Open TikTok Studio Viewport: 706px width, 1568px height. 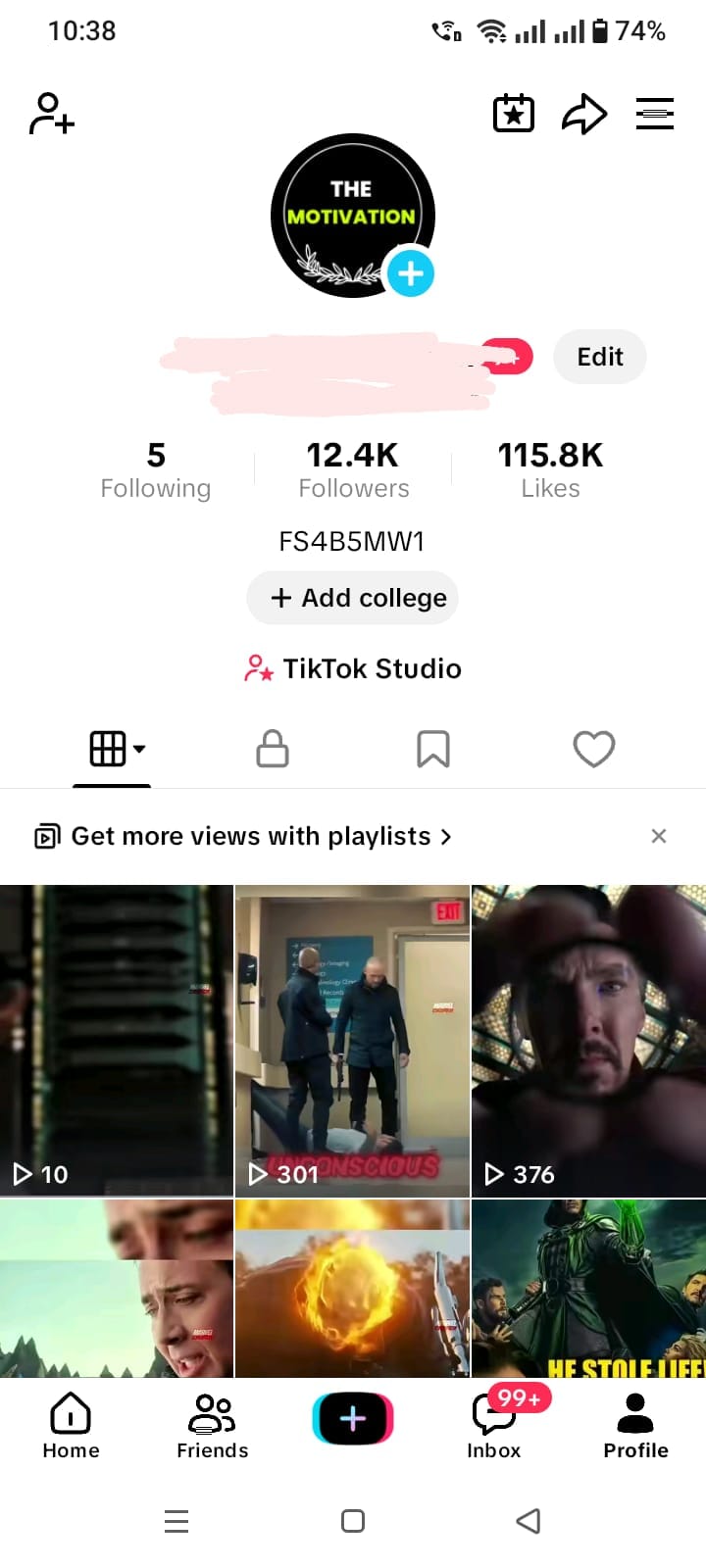tap(353, 668)
